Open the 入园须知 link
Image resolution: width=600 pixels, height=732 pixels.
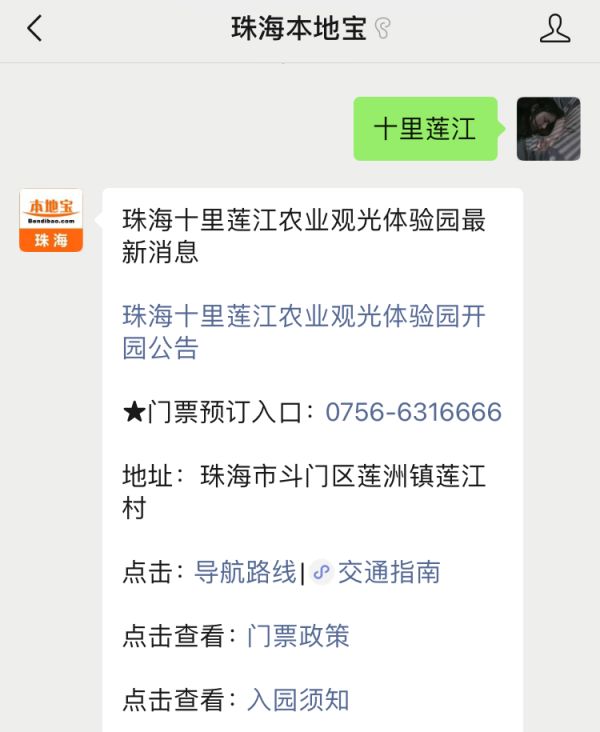[x=298, y=700]
